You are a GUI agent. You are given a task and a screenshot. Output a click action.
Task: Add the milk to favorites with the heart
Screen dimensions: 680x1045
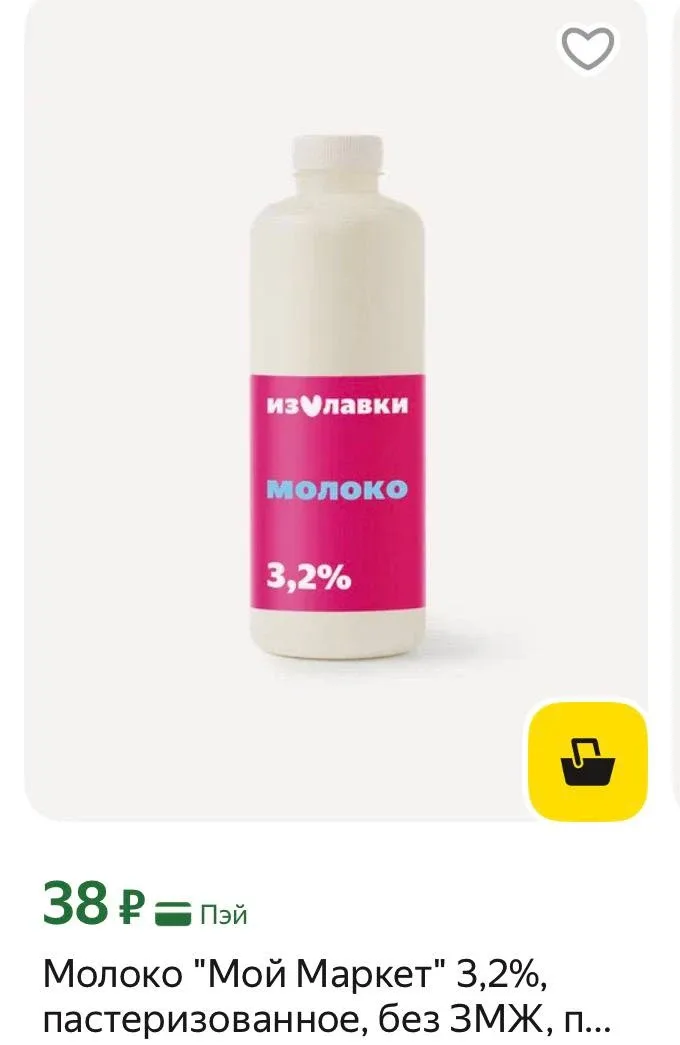[x=588, y=48]
